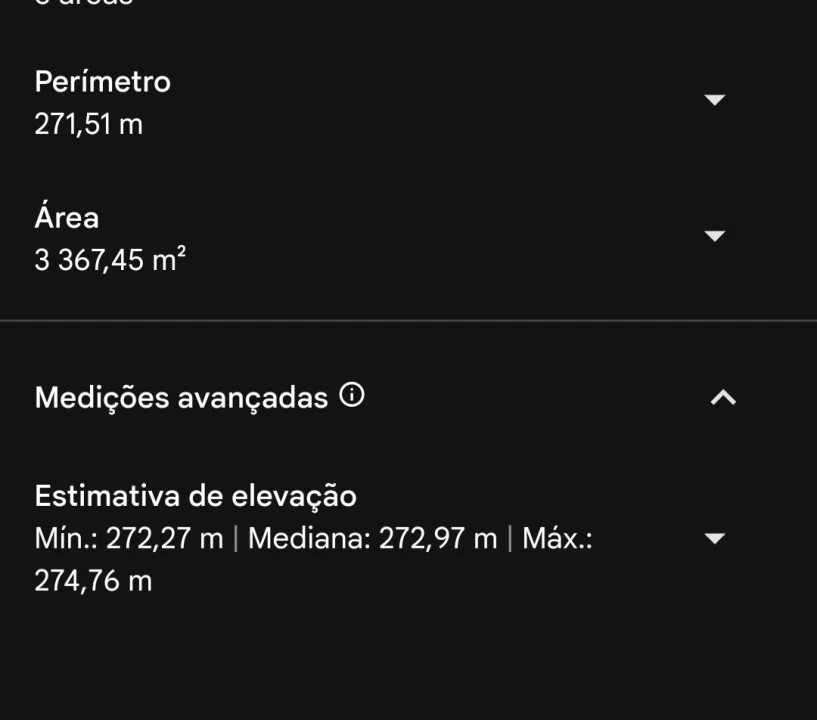Expand the Perímetro unit dropdown

[714, 100]
